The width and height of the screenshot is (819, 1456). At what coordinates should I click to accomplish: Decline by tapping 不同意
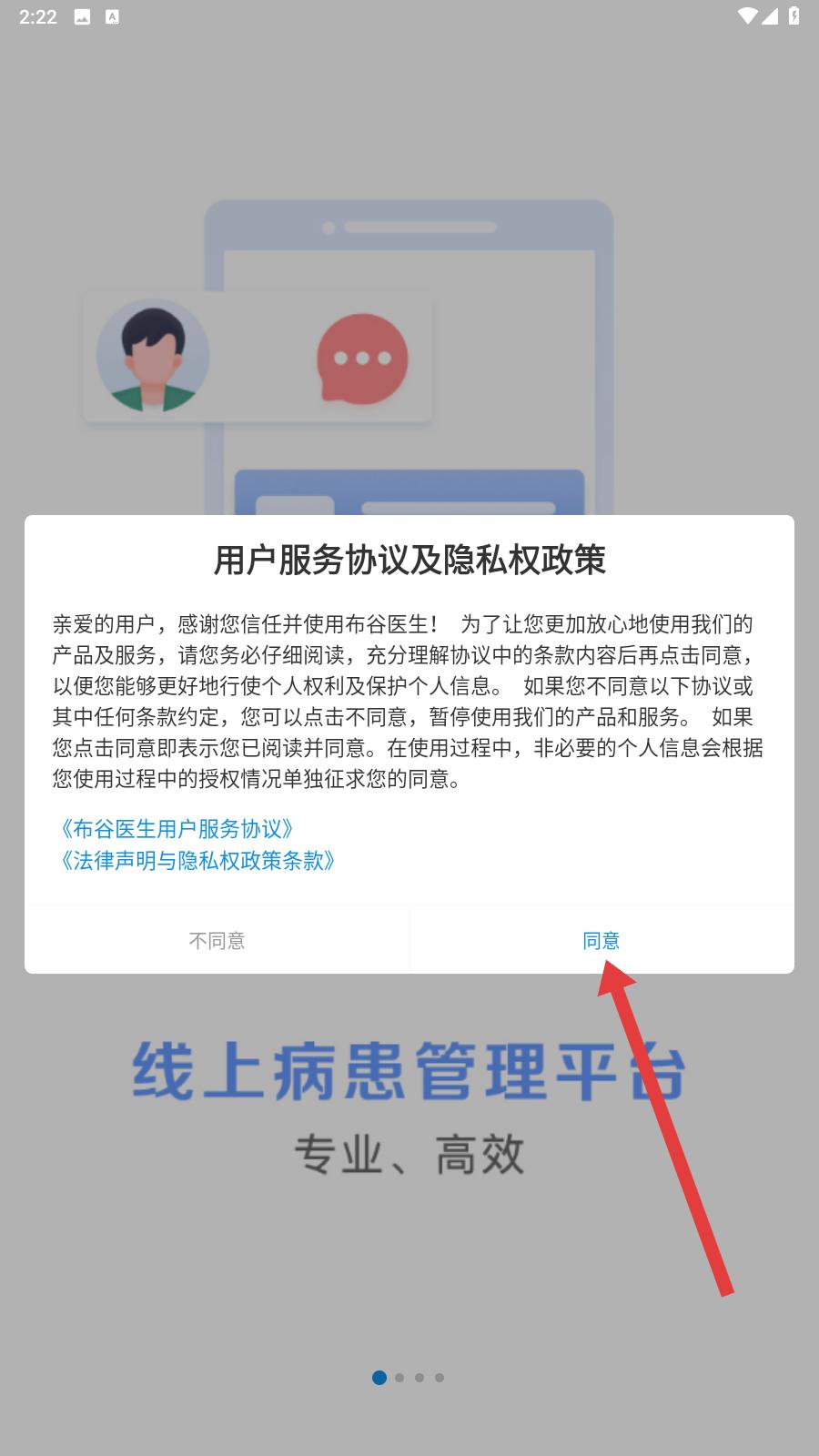click(217, 940)
